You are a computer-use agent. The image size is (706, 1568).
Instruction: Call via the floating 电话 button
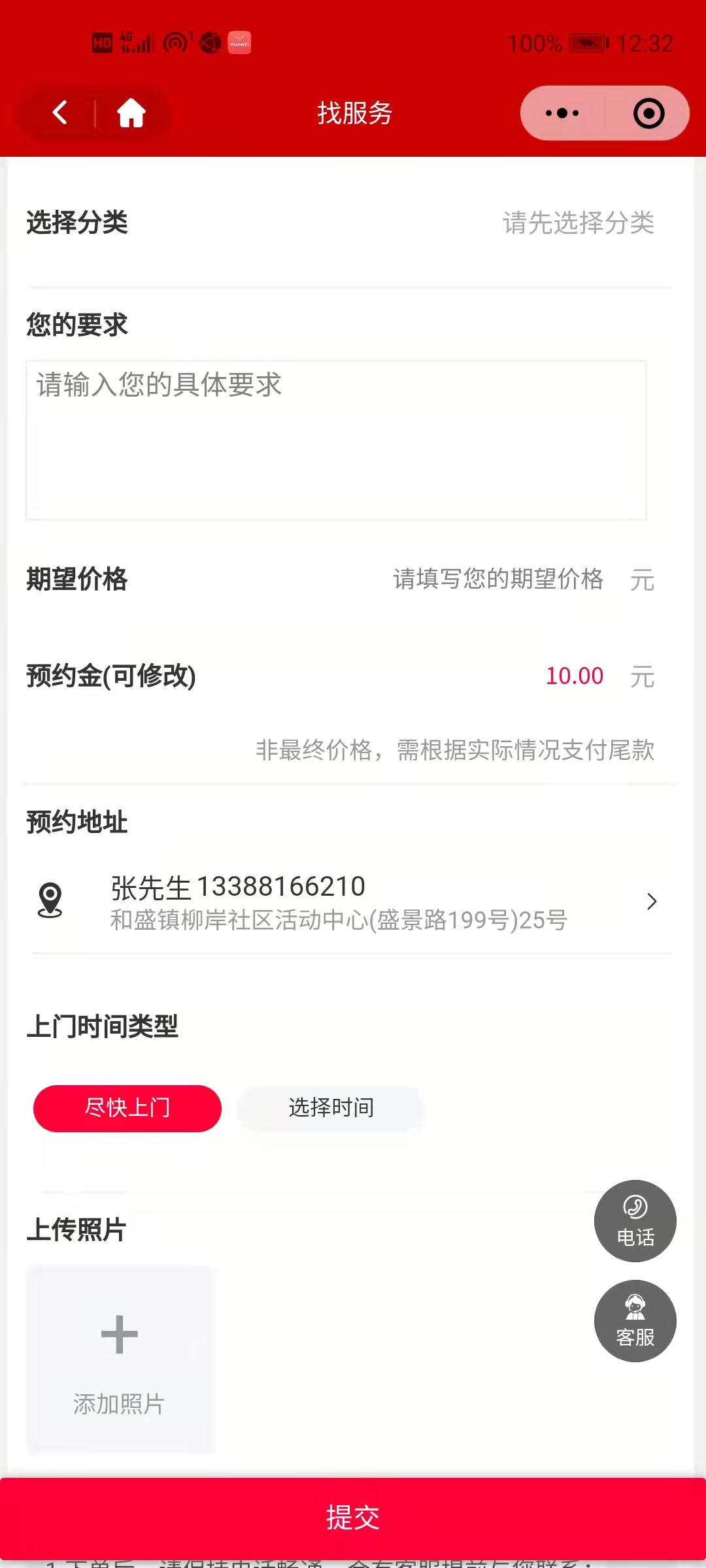(635, 1220)
